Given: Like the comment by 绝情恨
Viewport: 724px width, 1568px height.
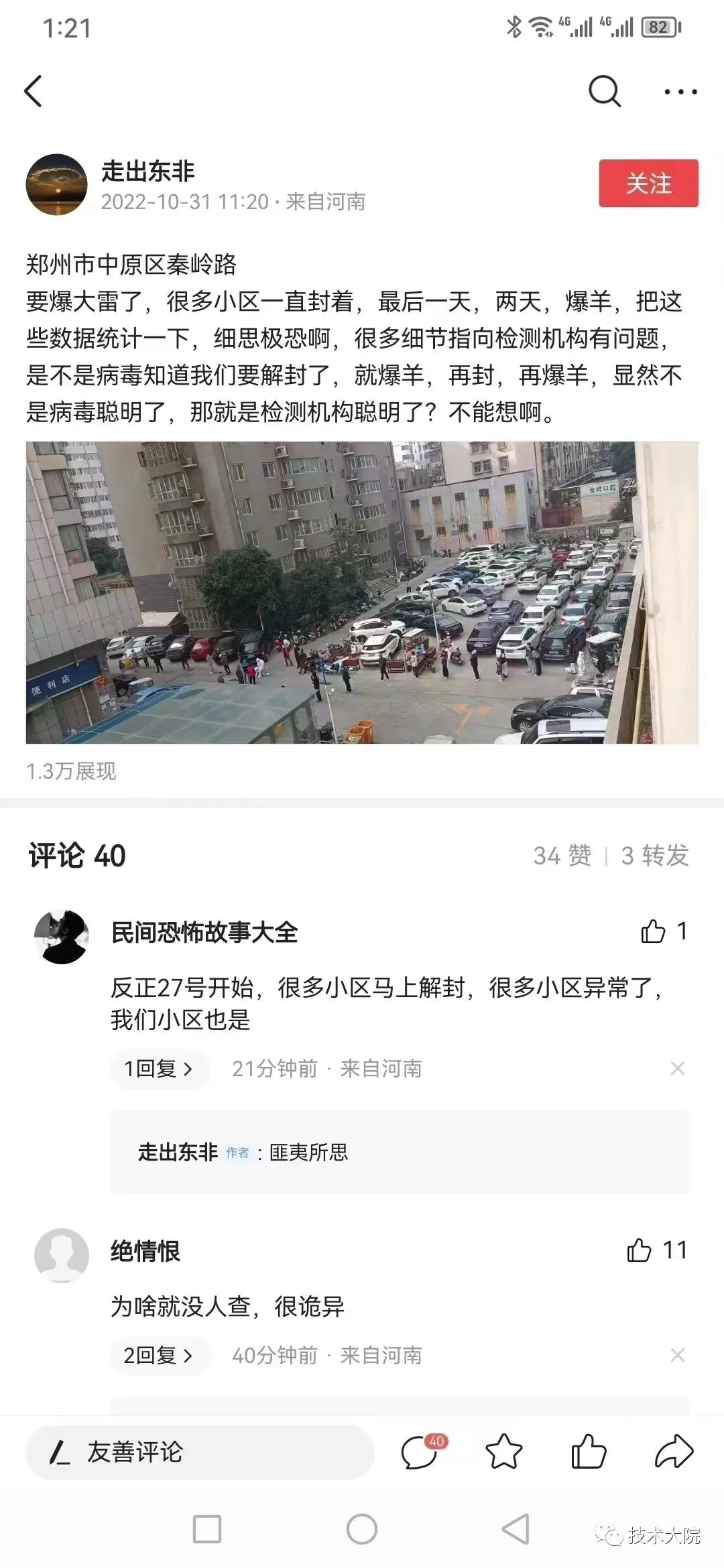Looking at the screenshot, I should click(640, 1250).
